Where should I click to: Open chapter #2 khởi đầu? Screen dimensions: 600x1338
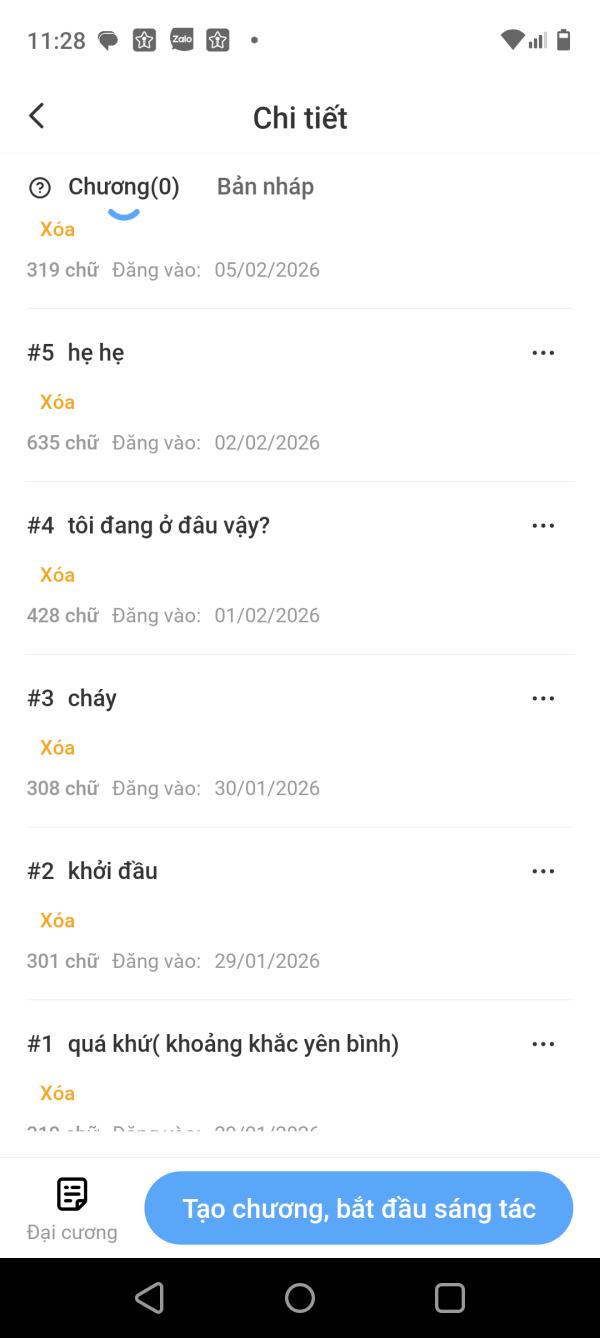pos(112,872)
